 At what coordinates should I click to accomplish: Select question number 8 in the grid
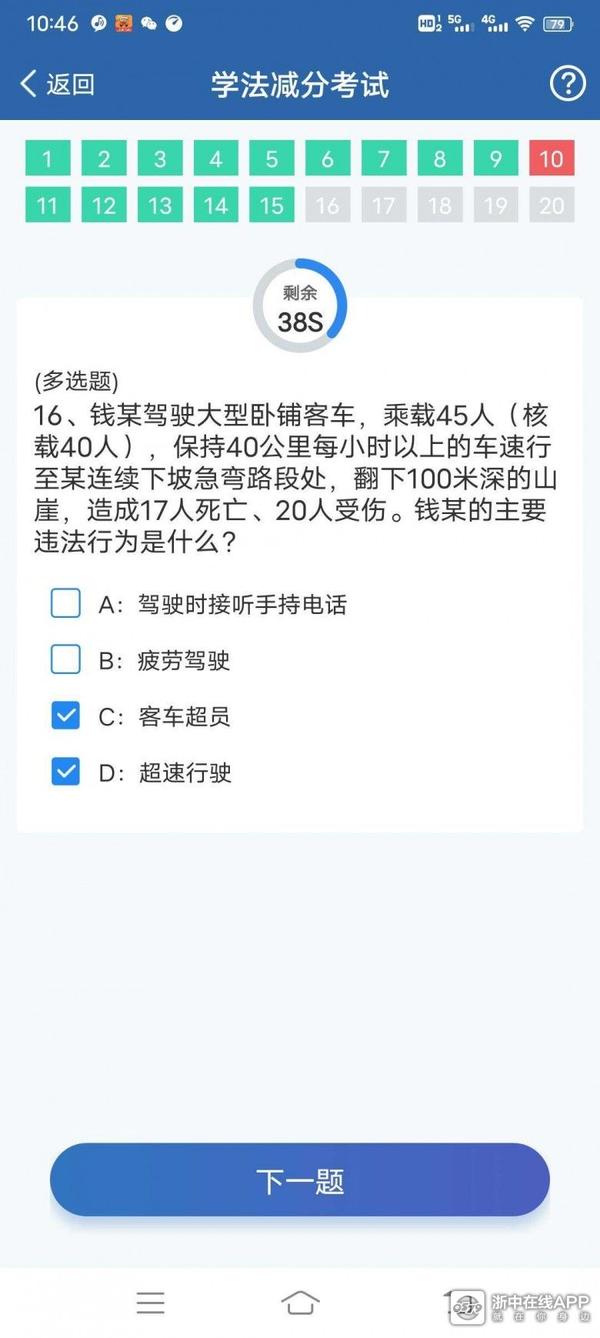coord(439,159)
